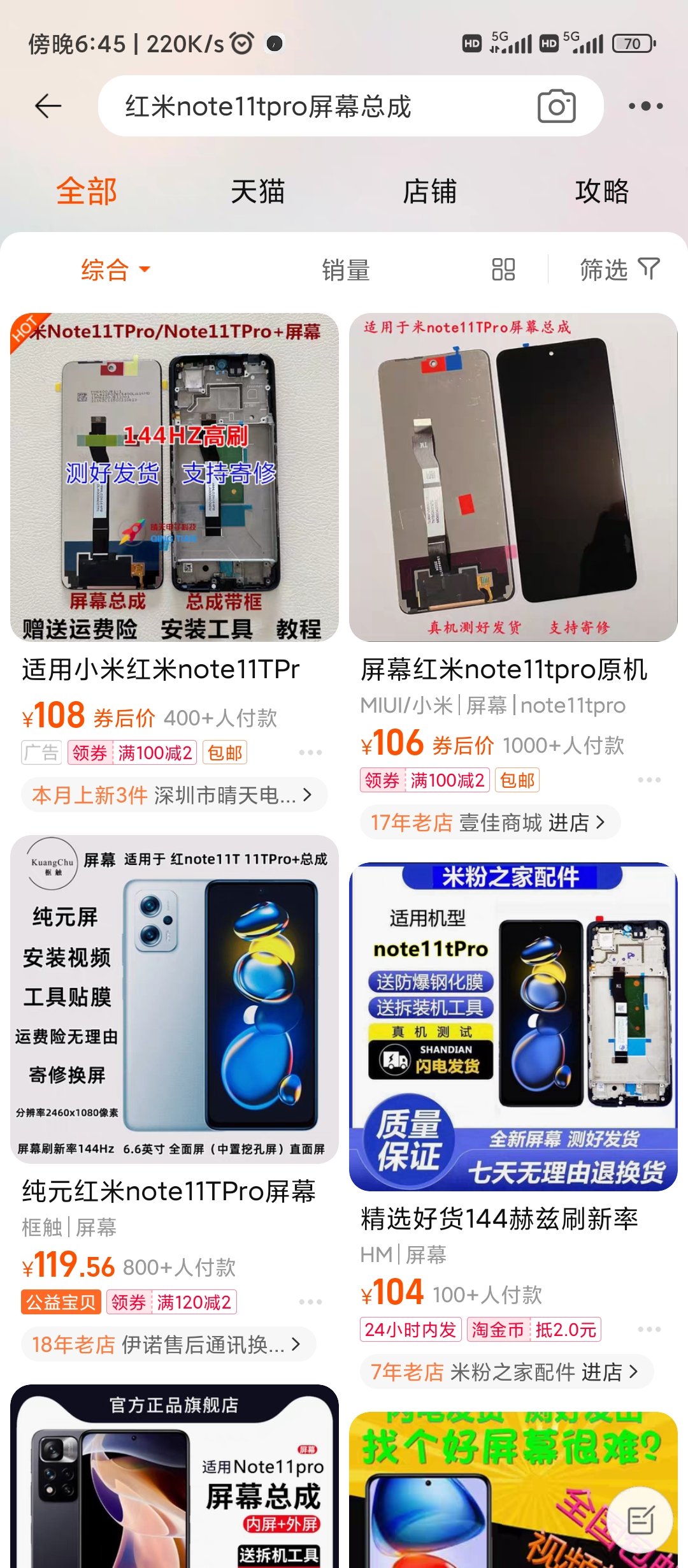Switch to the 店铺 tab
This screenshot has height=1568, width=688.
tap(429, 191)
